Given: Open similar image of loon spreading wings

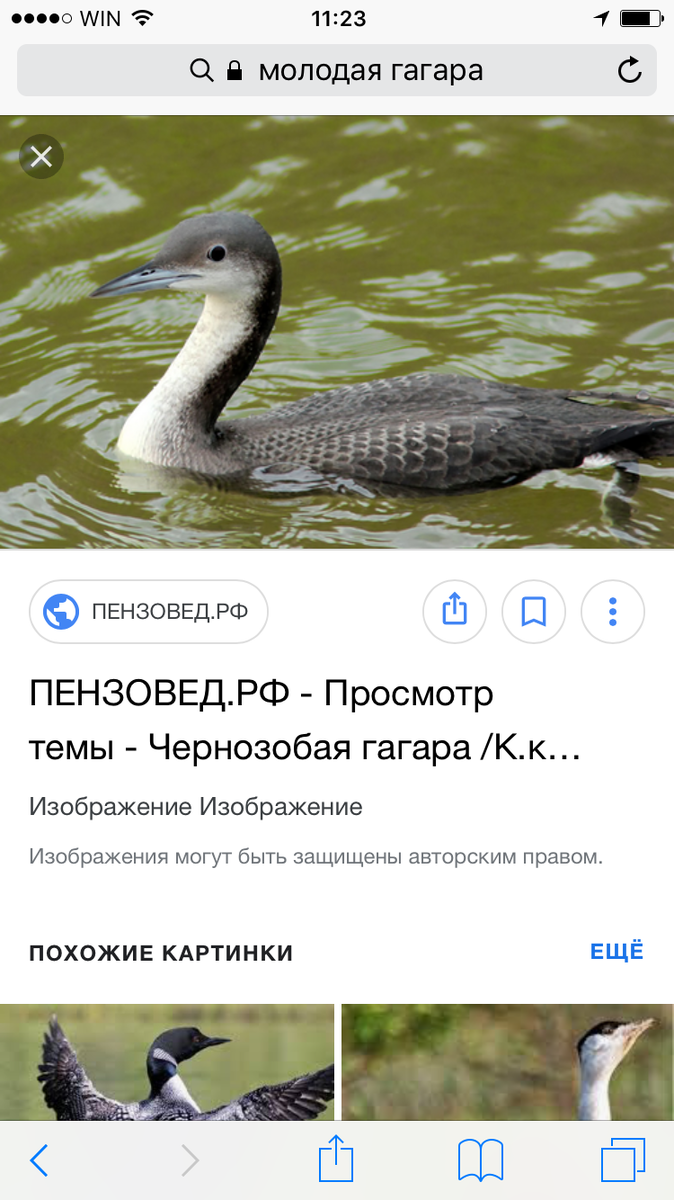Looking at the screenshot, I should pos(167,1062).
